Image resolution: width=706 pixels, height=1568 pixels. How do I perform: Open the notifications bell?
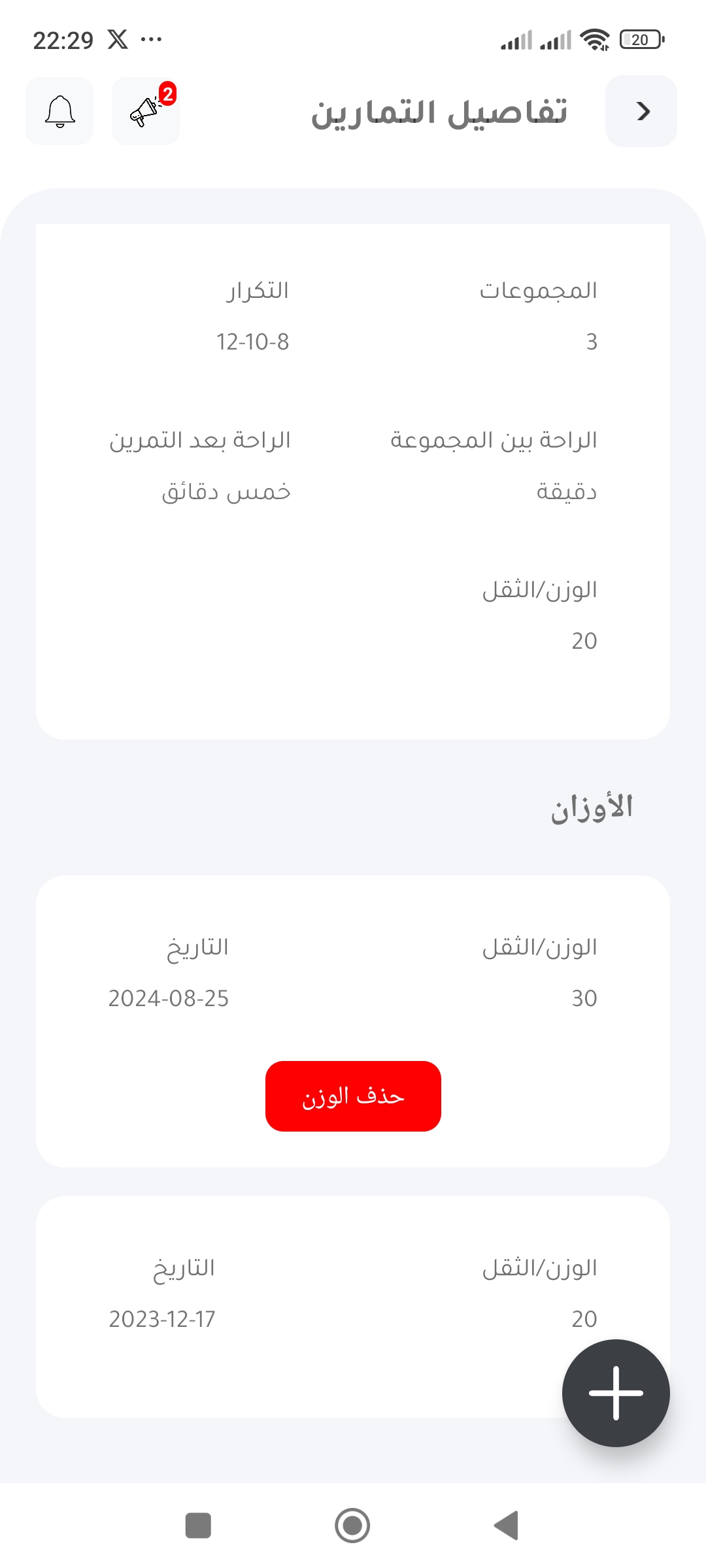pyautogui.click(x=59, y=112)
